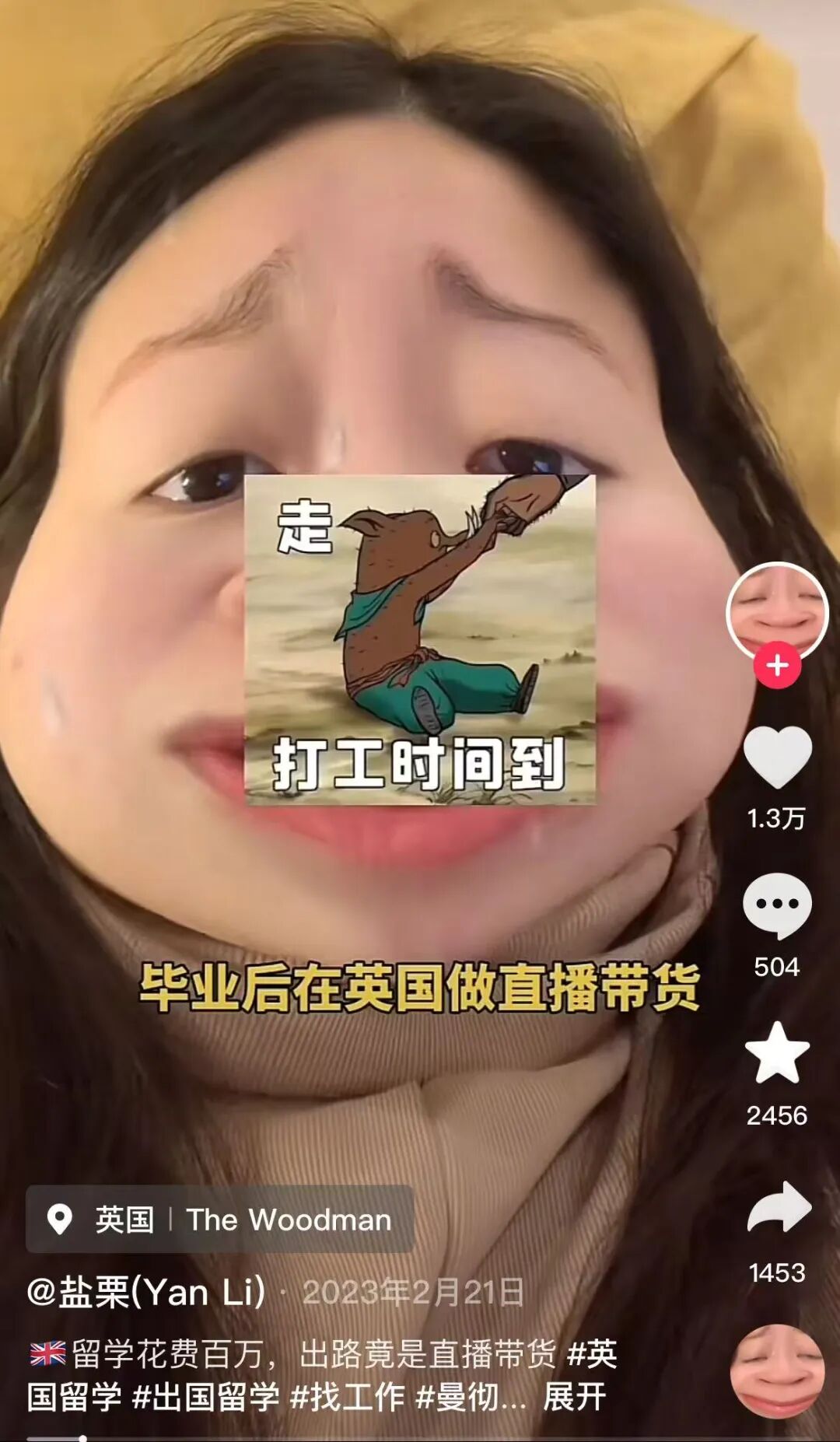Open the spinning sound disc
840x1442 pixels.
click(777, 1370)
